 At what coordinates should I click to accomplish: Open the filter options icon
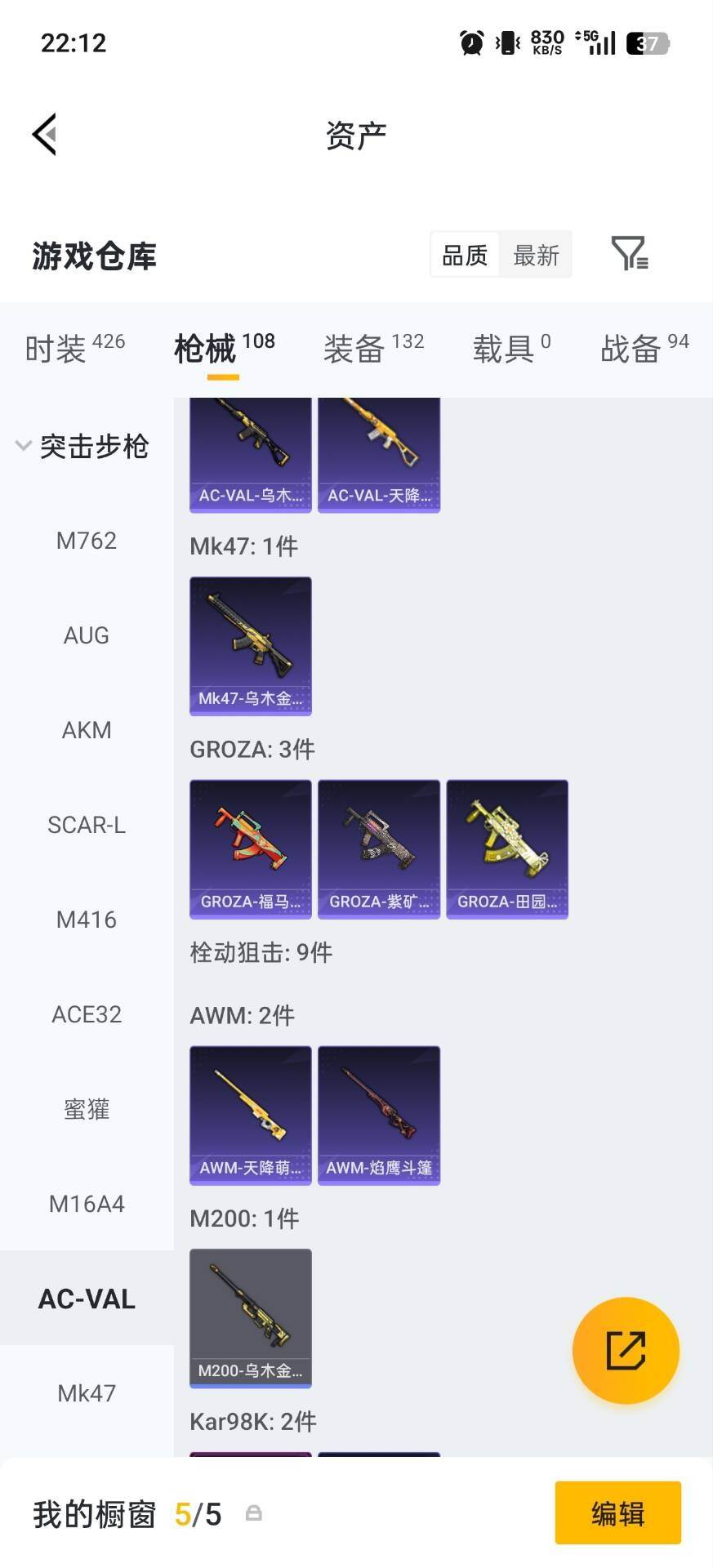click(629, 255)
